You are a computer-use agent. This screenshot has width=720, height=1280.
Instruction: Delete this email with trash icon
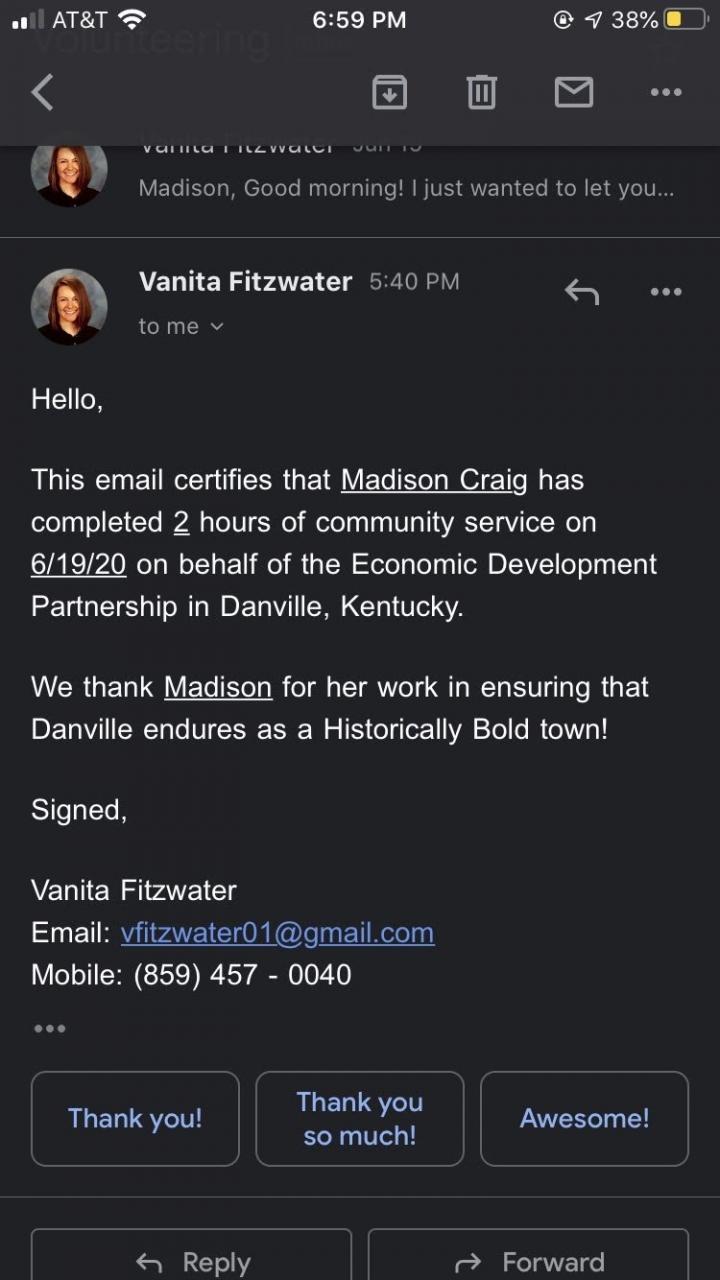pos(481,93)
